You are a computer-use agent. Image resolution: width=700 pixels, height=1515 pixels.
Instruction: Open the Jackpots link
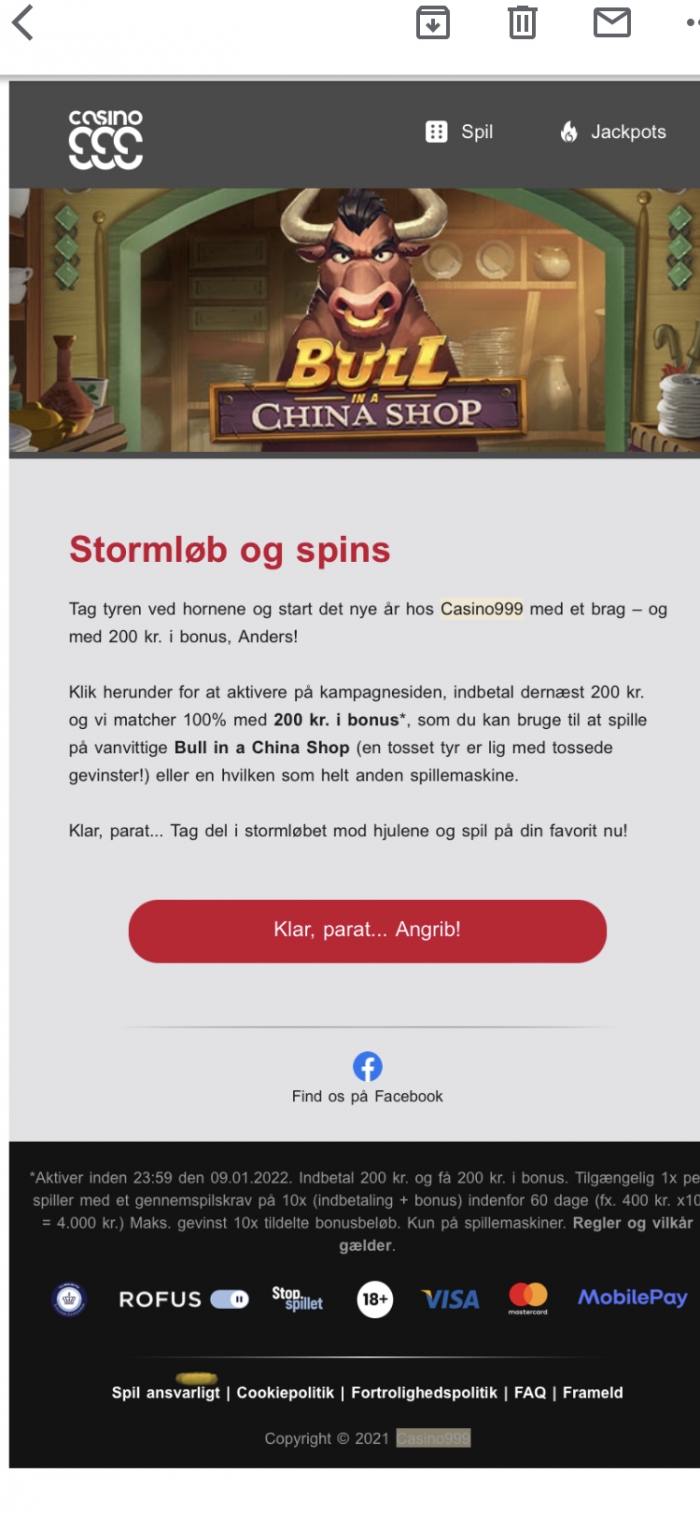point(613,132)
